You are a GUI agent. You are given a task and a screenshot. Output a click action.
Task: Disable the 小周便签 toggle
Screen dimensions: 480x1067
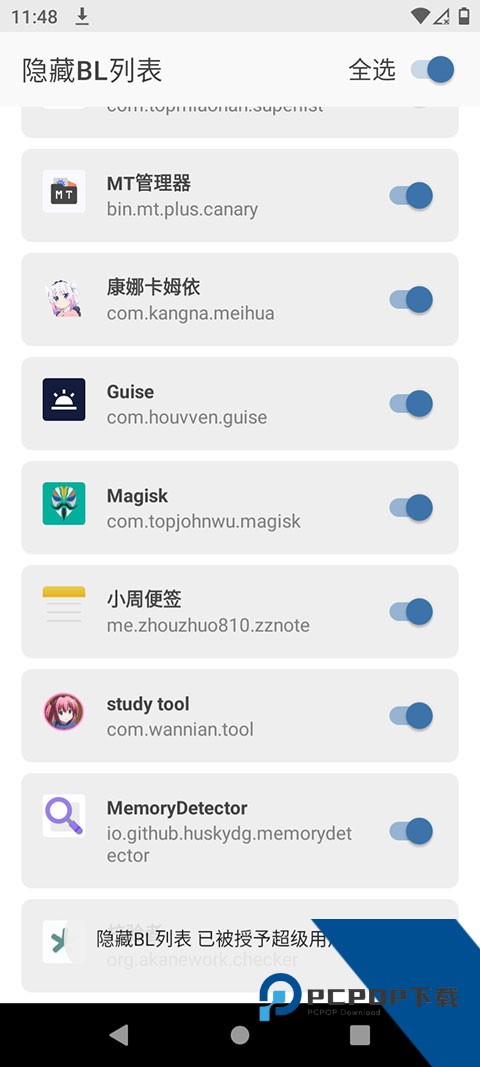click(x=411, y=612)
